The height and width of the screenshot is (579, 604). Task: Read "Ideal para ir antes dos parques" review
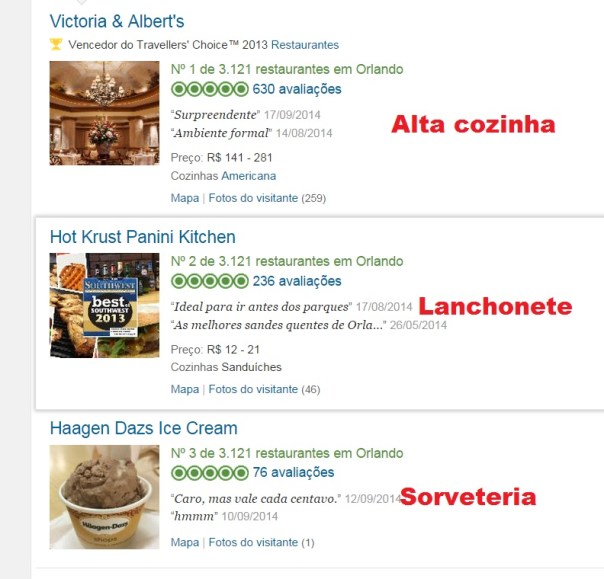[261, 306]
